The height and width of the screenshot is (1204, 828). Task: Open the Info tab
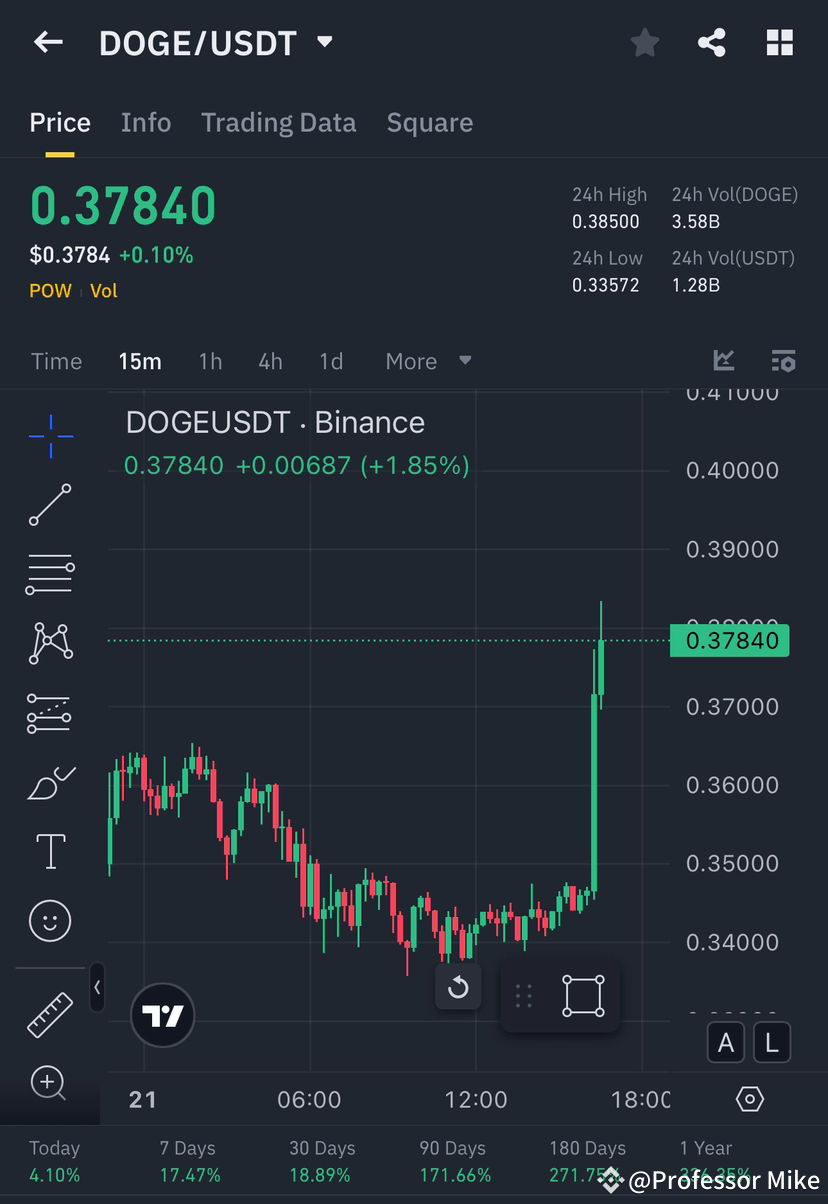(x=146, y=122)
